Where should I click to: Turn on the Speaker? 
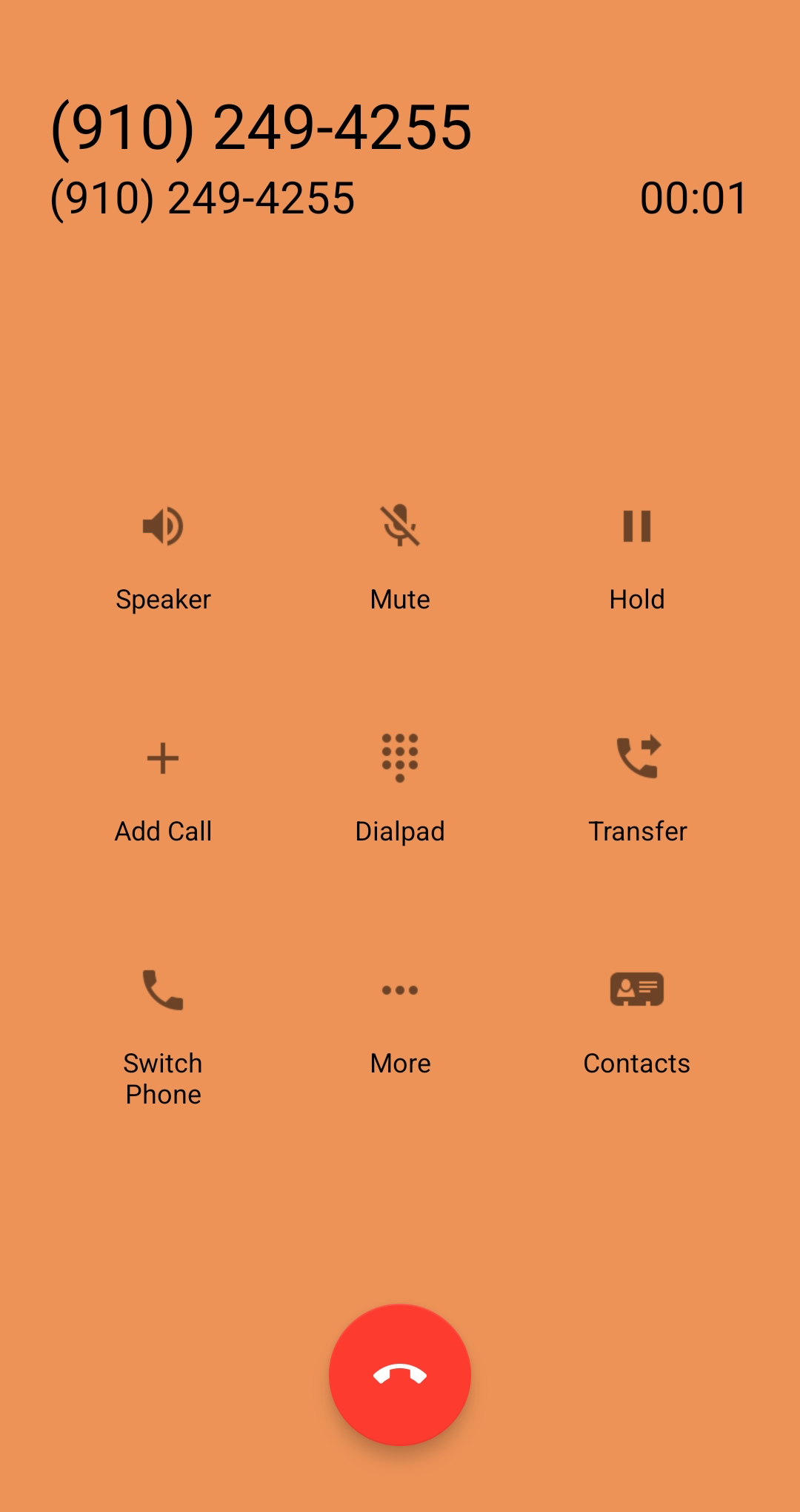pos(163,557)
